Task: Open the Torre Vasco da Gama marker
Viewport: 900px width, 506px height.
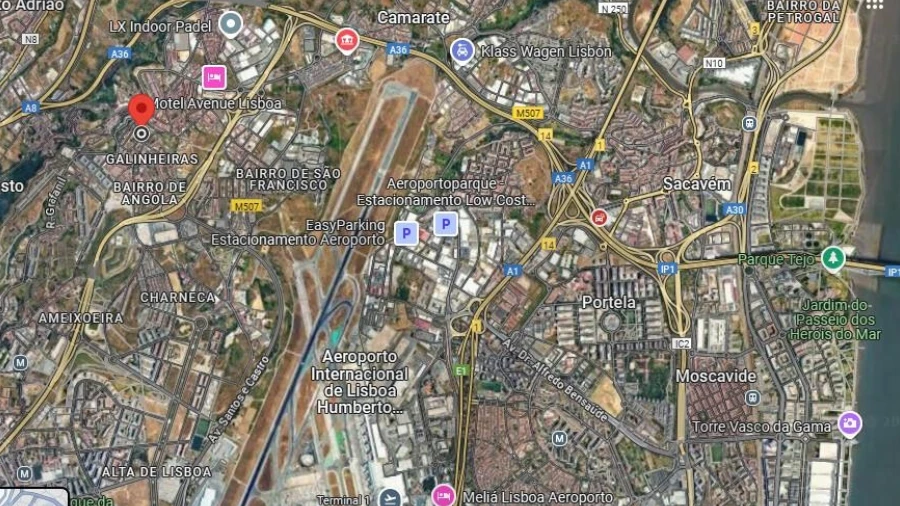Action: tap(849, 424)
